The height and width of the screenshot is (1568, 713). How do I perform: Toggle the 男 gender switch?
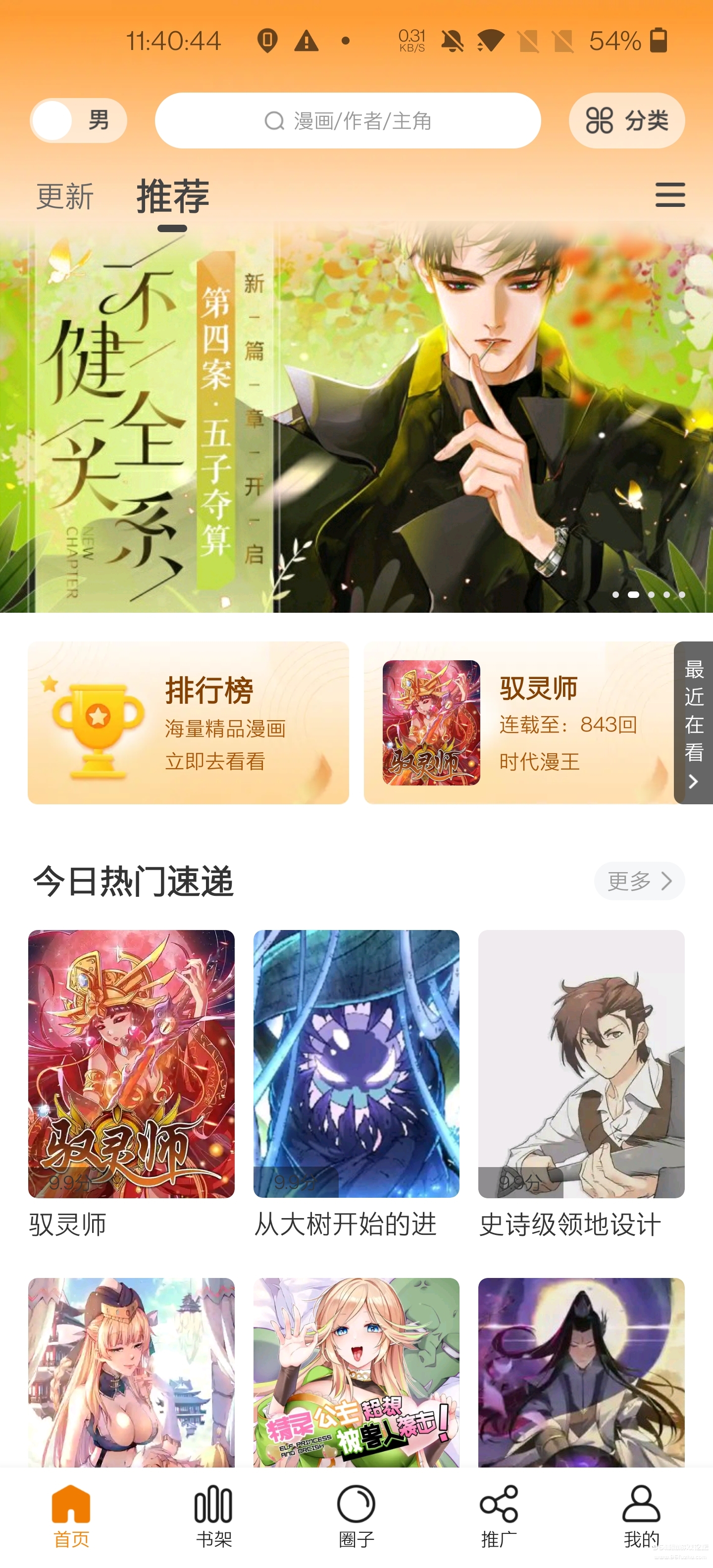98,121
